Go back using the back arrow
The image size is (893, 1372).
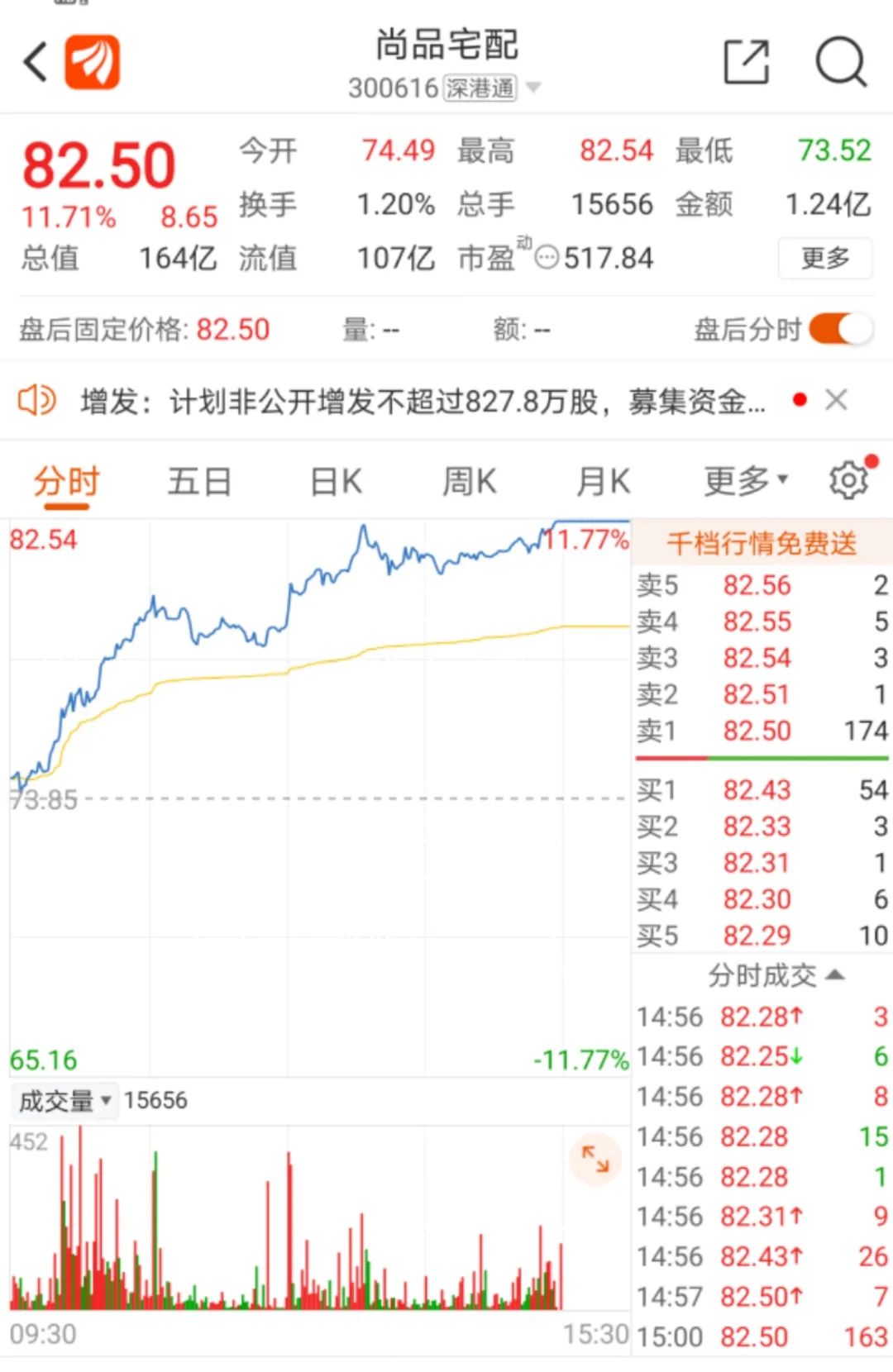coord(33,62)
